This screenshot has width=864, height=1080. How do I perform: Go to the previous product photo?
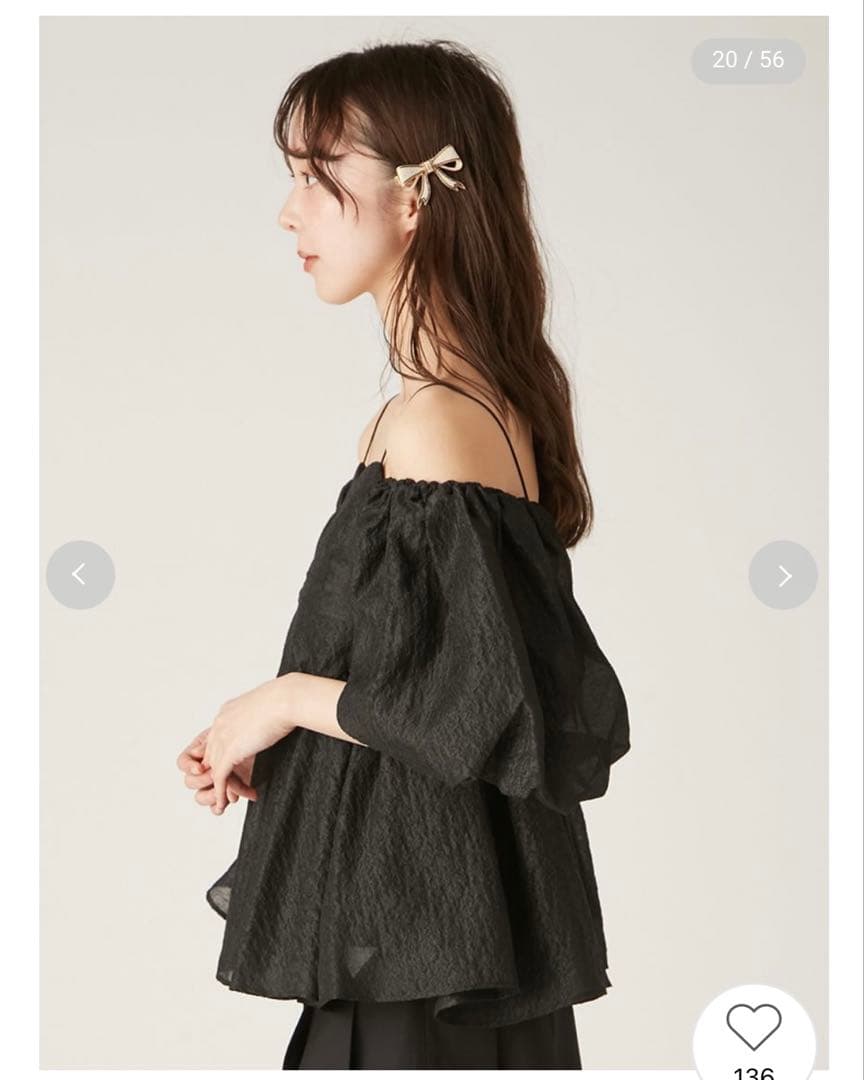pos(80,575)
